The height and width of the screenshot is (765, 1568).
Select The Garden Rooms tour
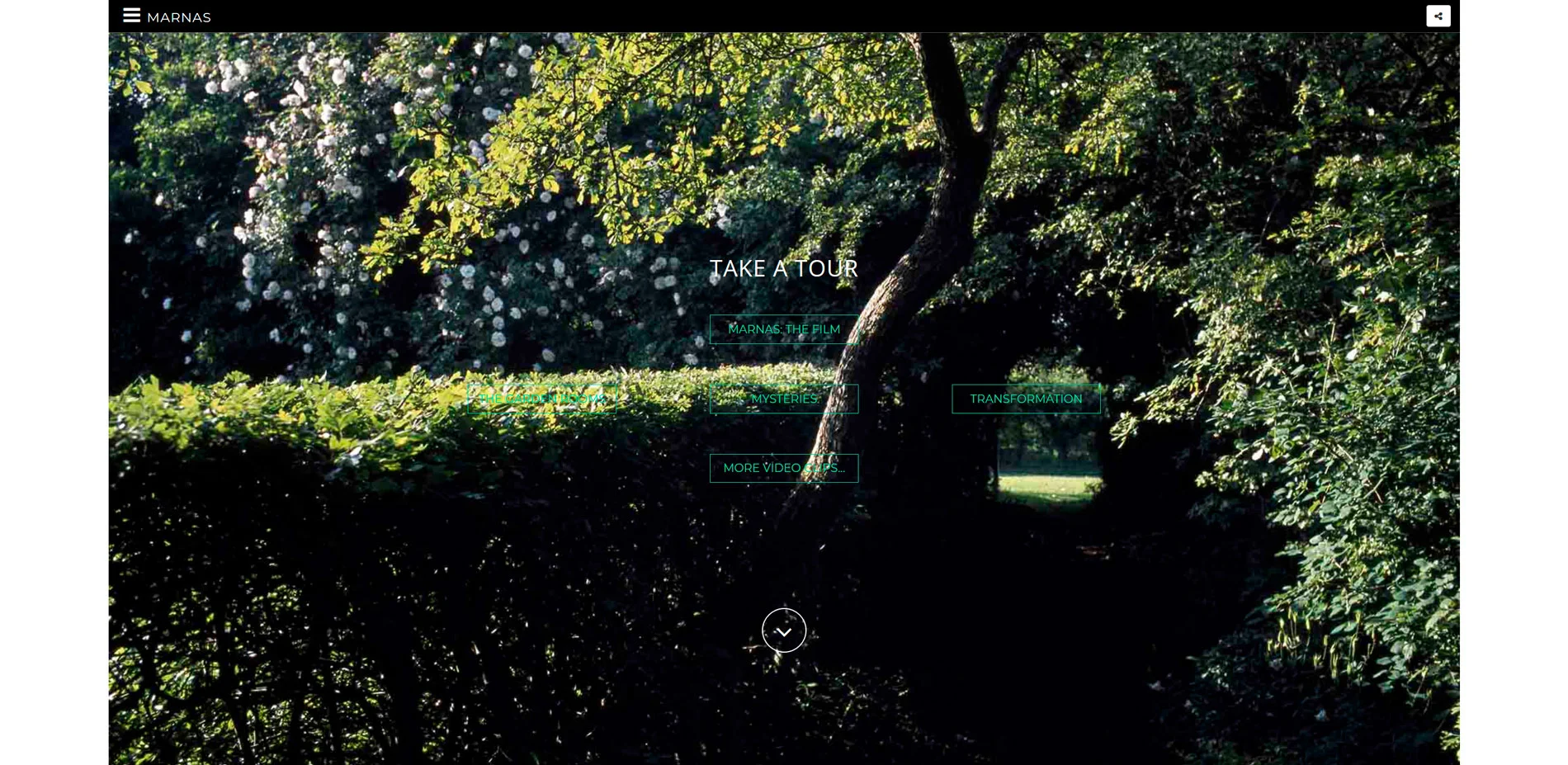coord(541,399)
